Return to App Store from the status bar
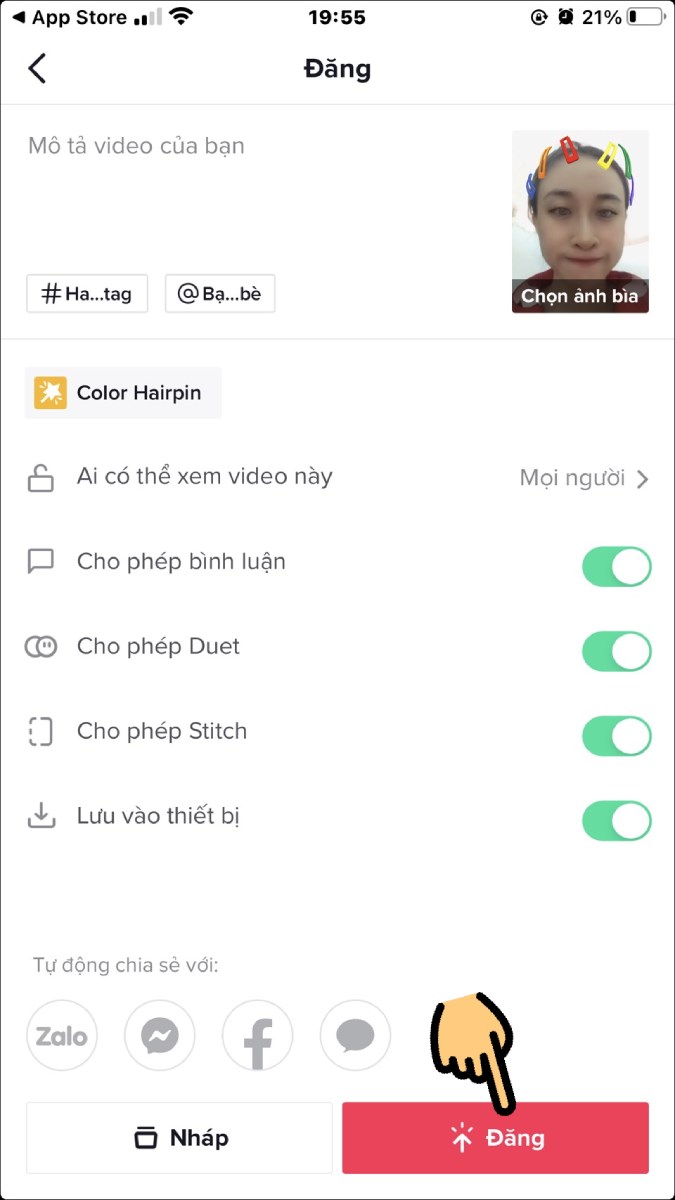The width and height of the screenshot is (675, 1200). click(x=68, y=17)
